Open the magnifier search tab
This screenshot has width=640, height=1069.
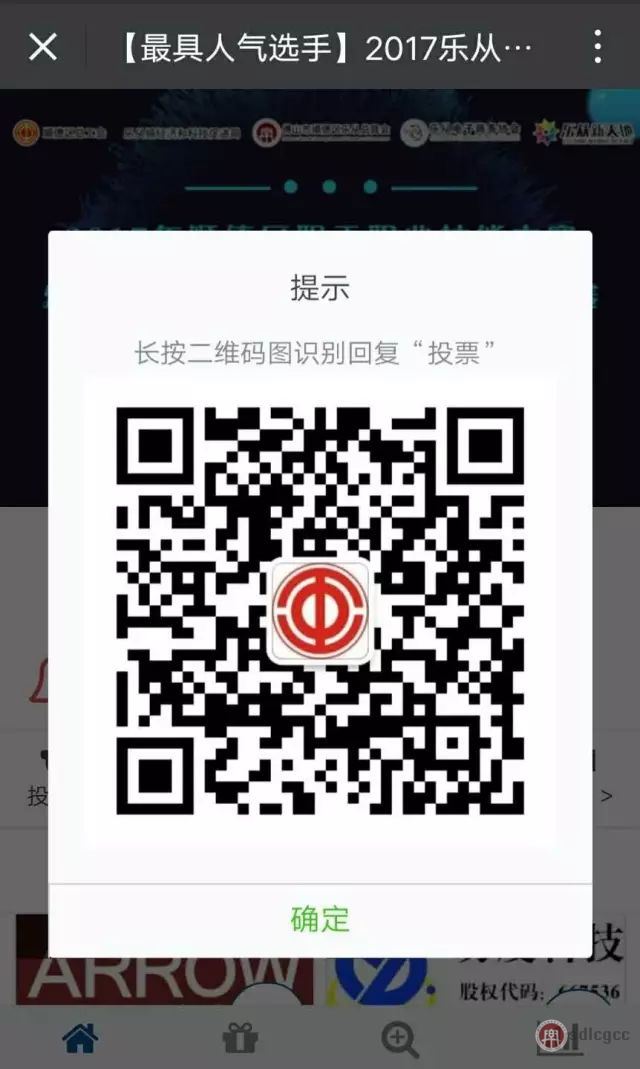coord(400,1039)
